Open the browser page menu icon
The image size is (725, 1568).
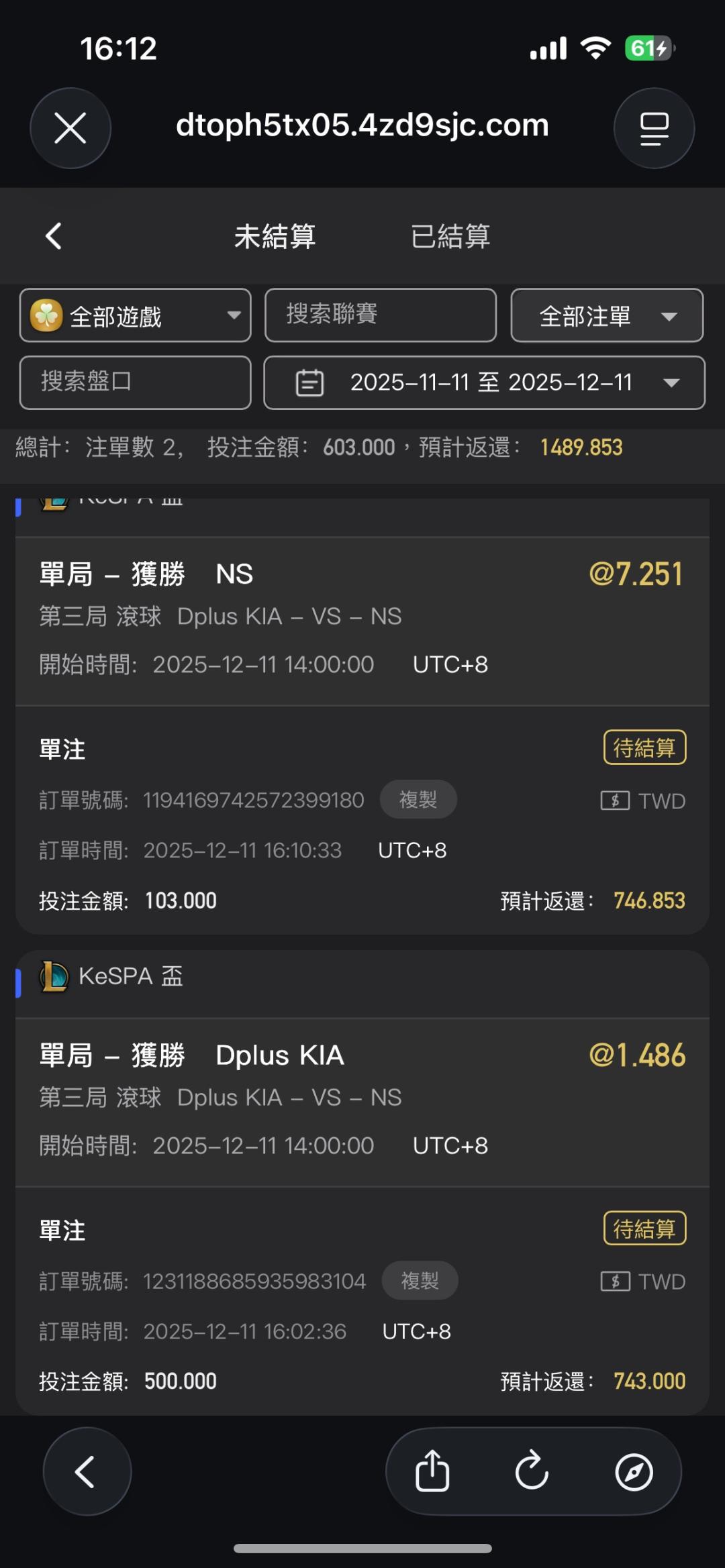point(654,128)
